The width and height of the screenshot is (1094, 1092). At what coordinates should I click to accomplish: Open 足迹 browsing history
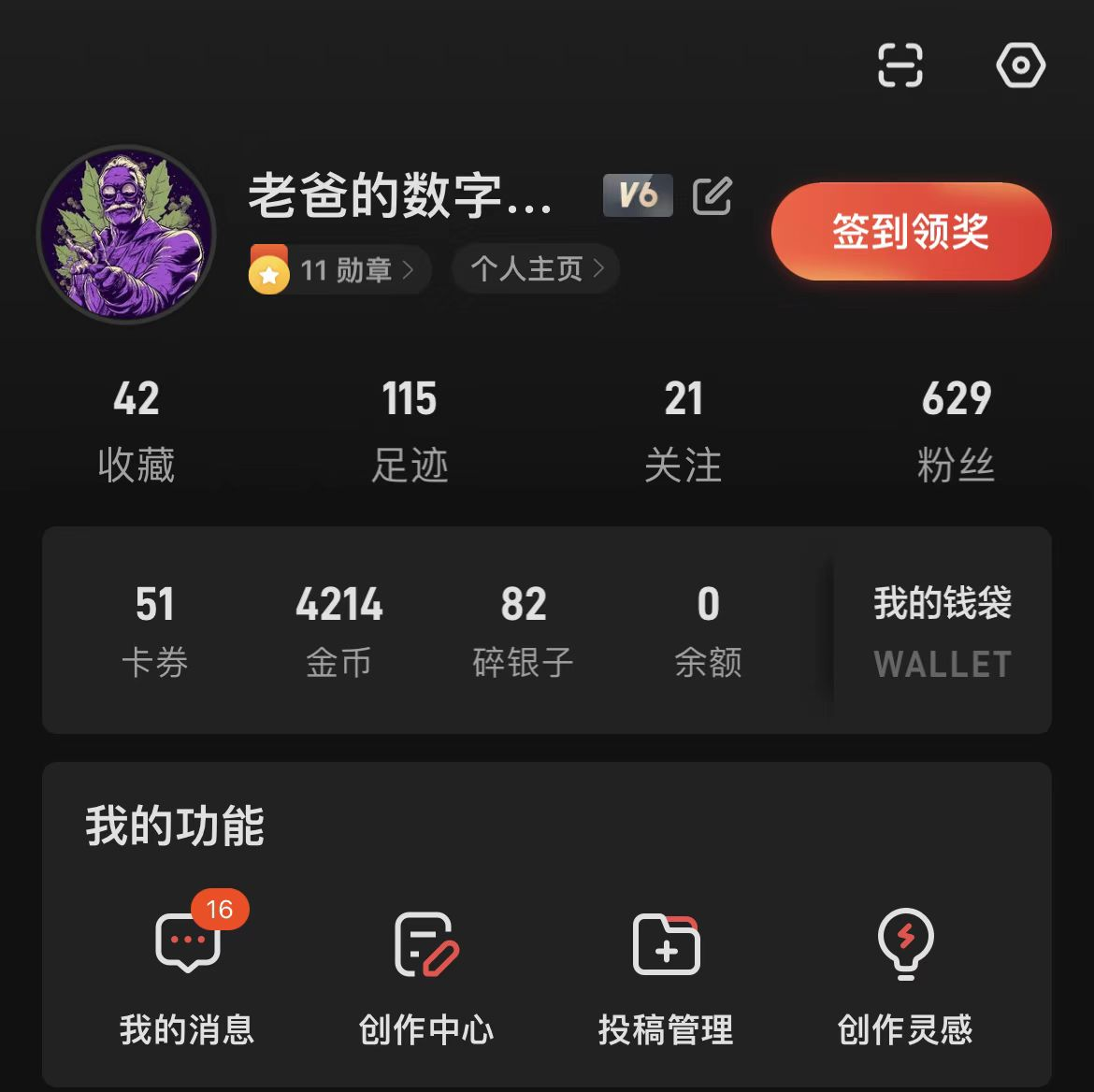410,430
